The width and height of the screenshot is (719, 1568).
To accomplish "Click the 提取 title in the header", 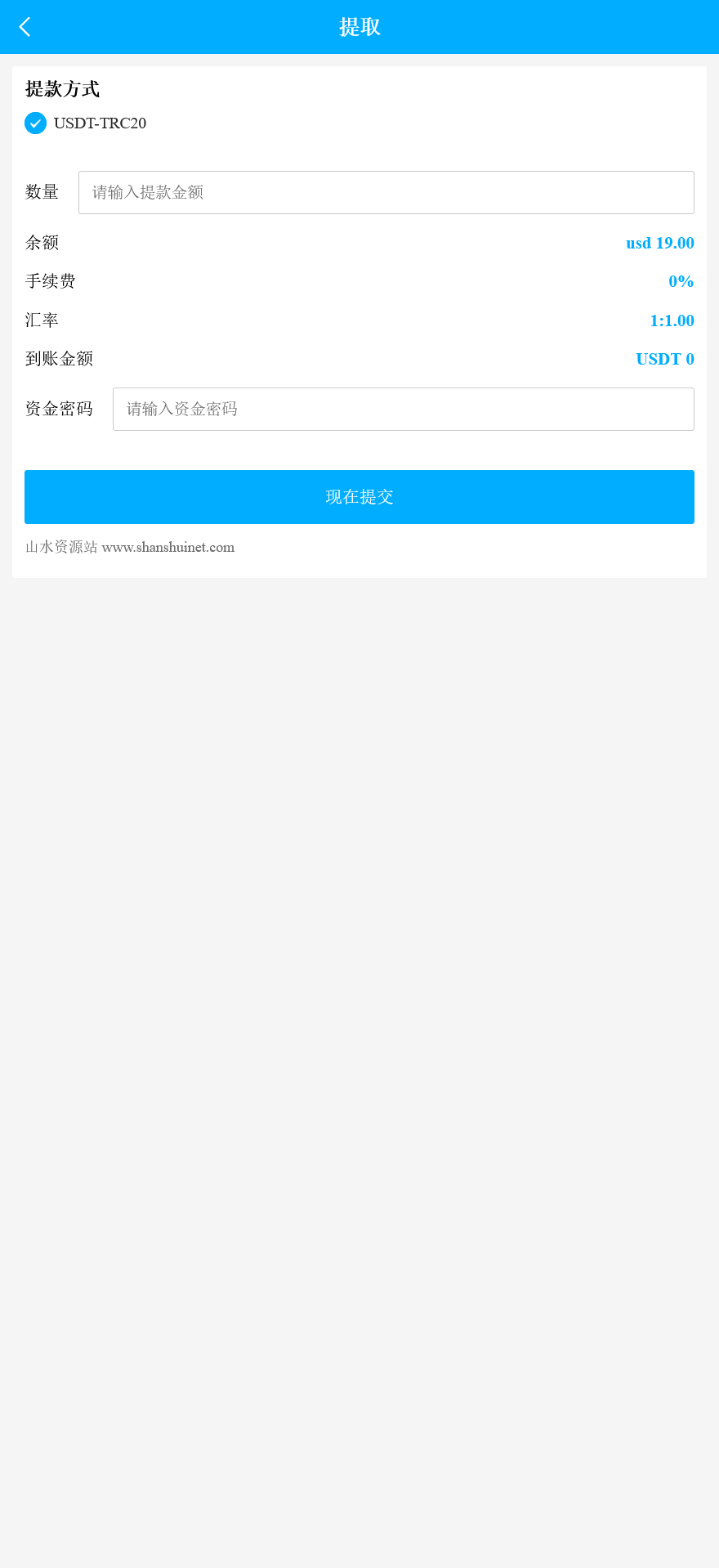I will click(x=359, y=26).
